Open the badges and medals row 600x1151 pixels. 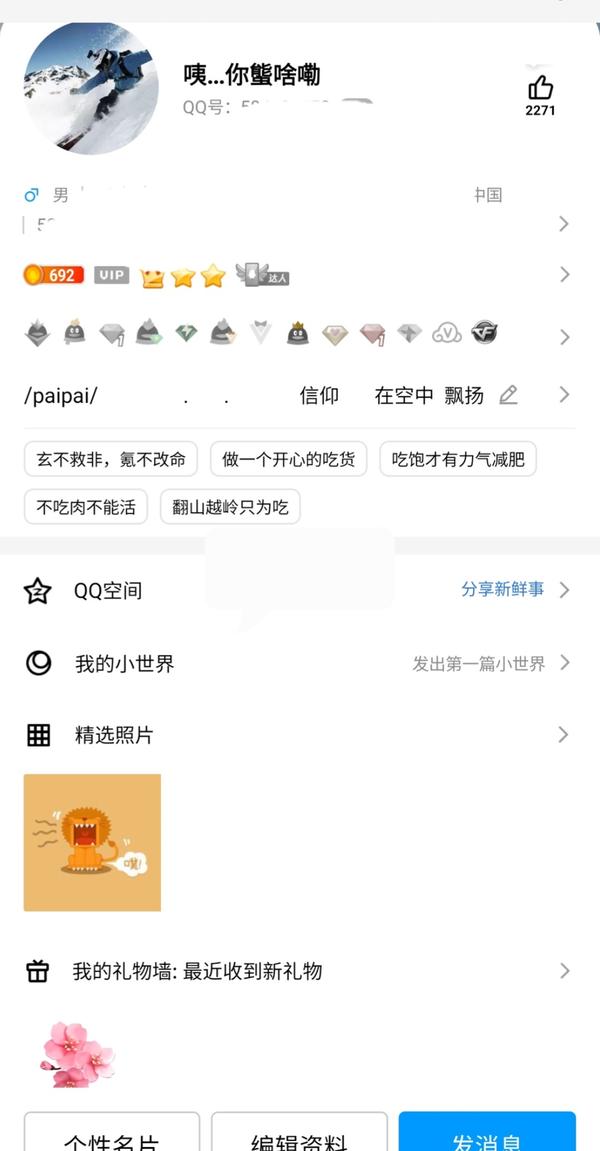(300, 334)
